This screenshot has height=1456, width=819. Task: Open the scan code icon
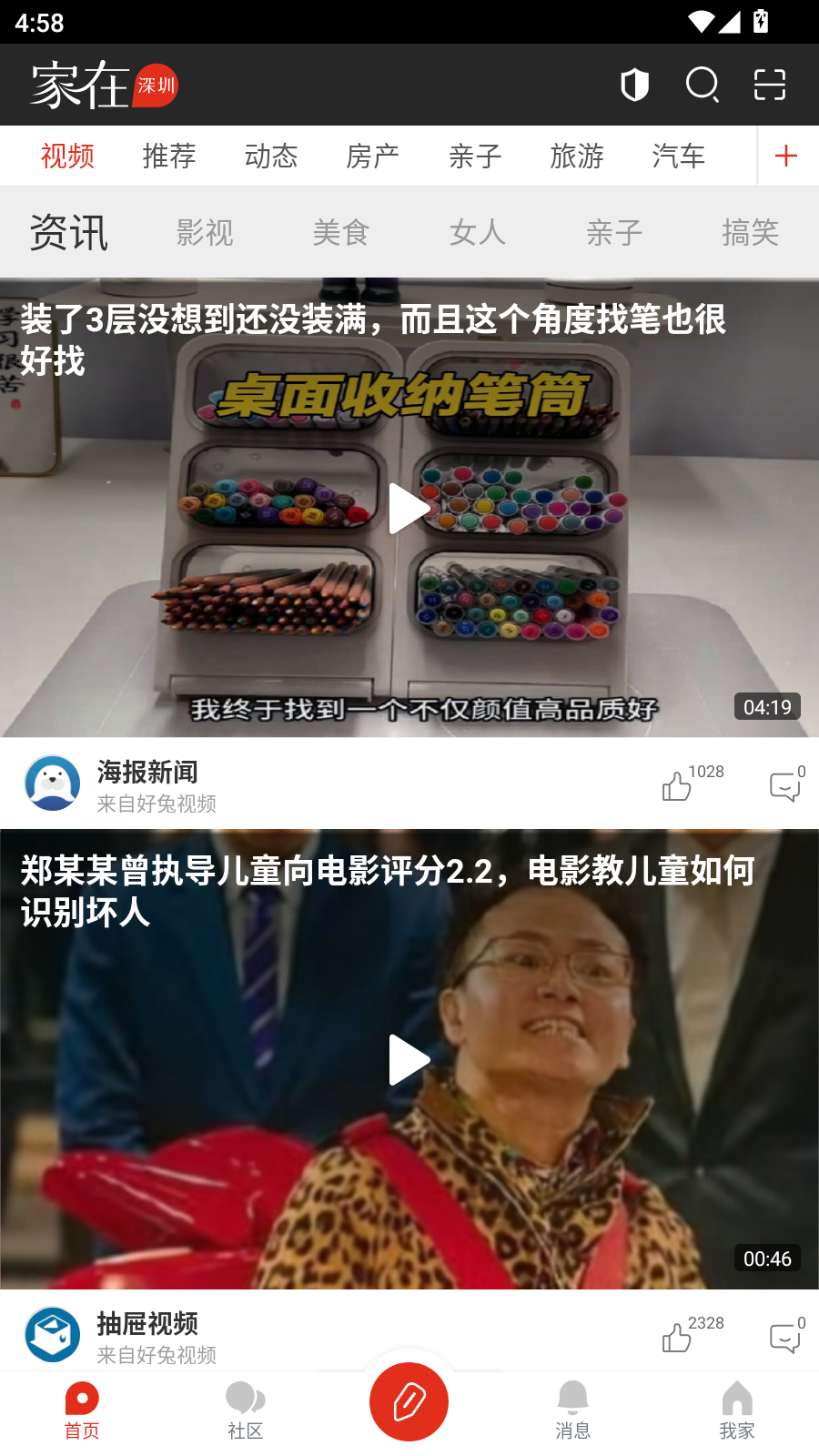tap(770, 86)
